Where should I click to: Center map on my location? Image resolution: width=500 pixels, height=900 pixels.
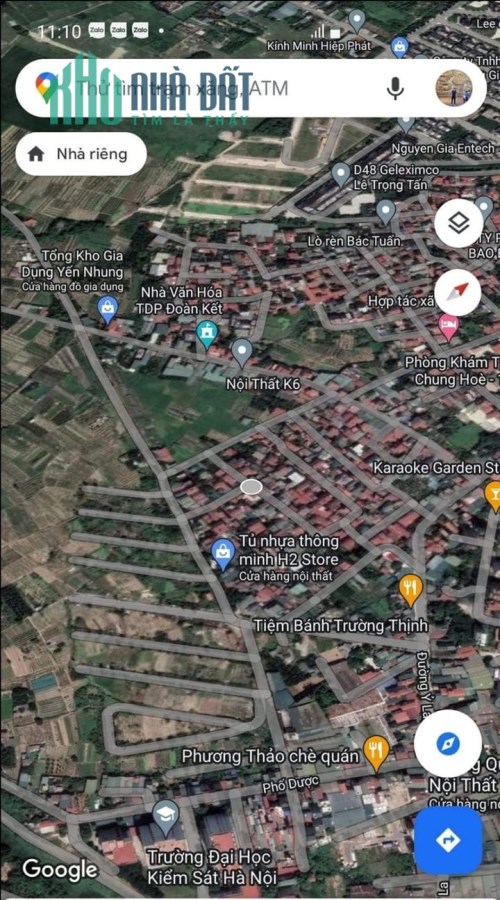click(x=448, y=744)
